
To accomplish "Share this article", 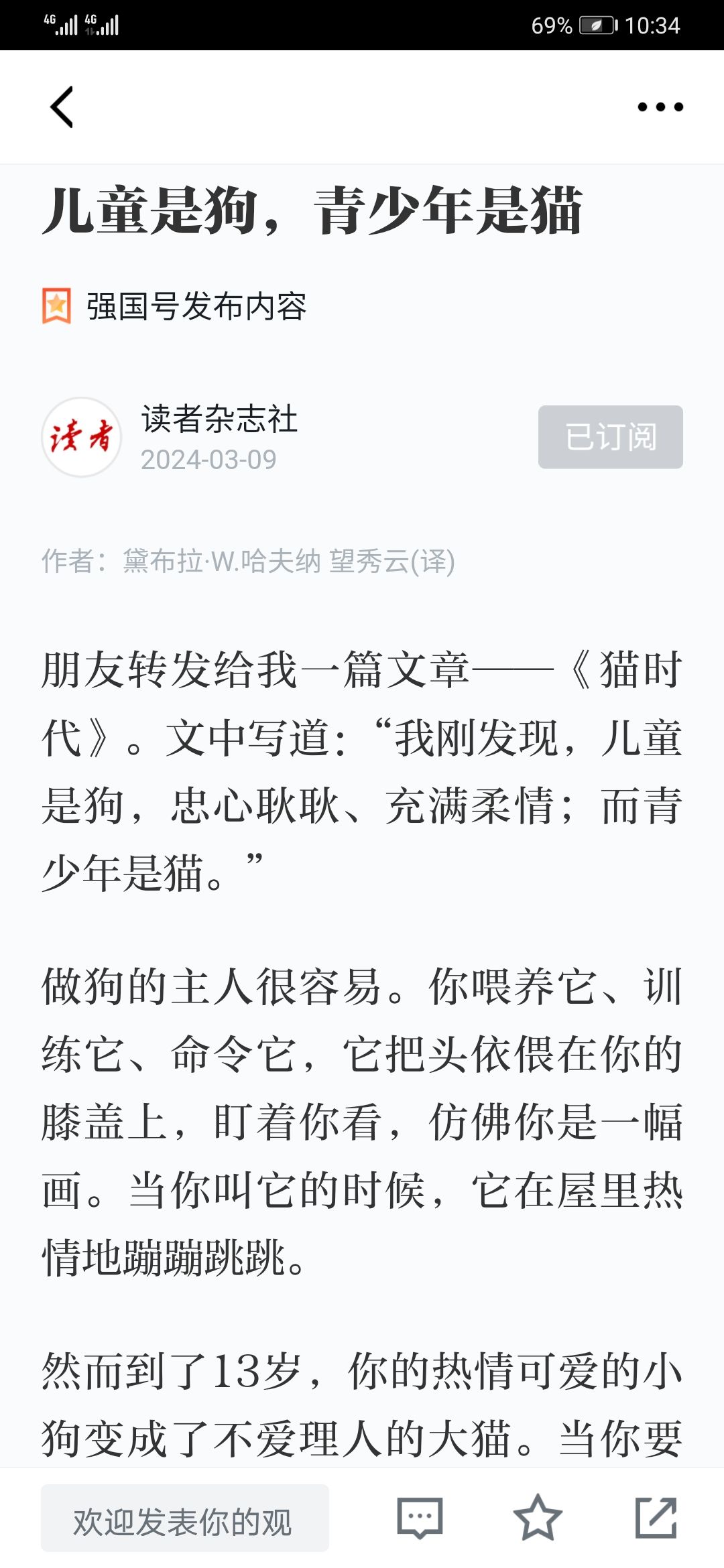I will pyautogui.click(x=656, y=1518).
